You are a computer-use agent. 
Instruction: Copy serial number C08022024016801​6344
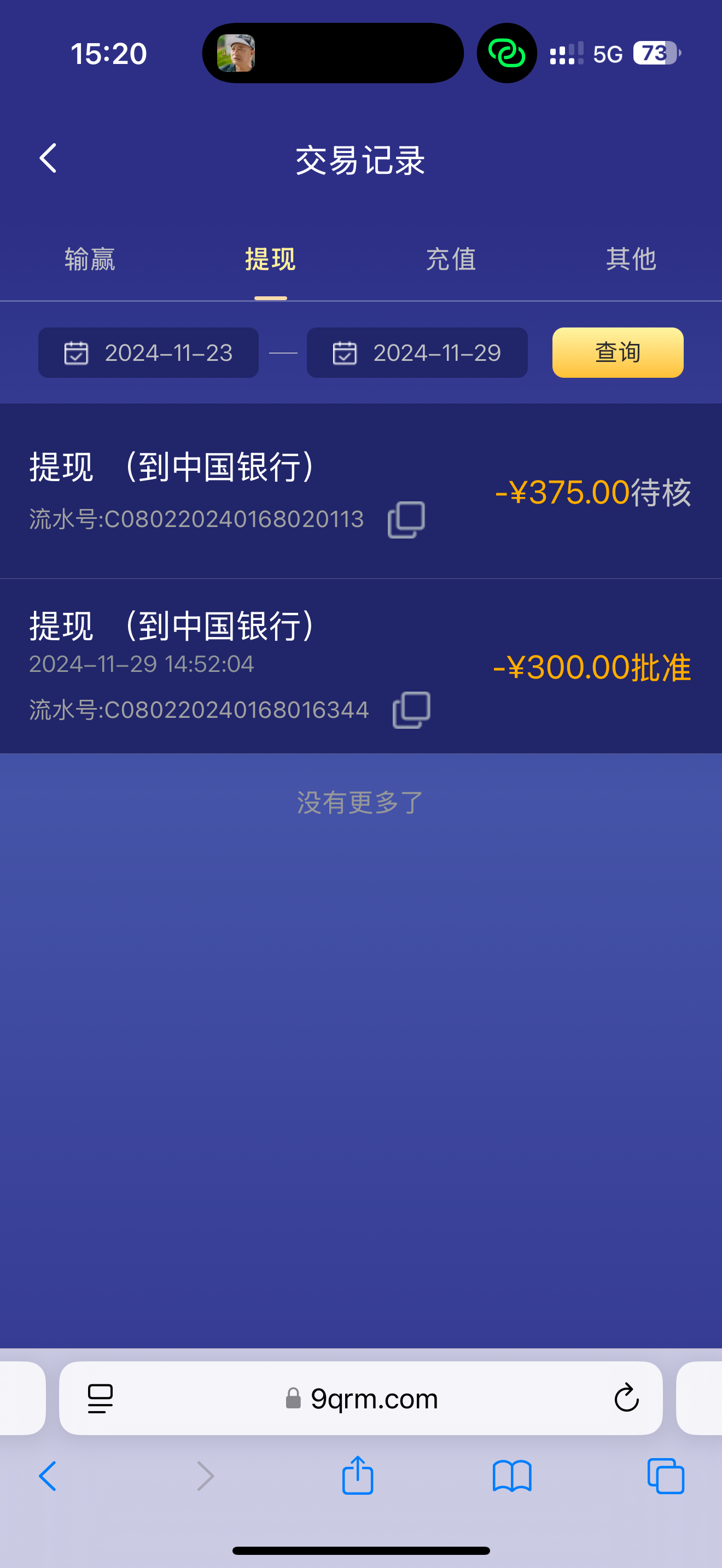411,710
